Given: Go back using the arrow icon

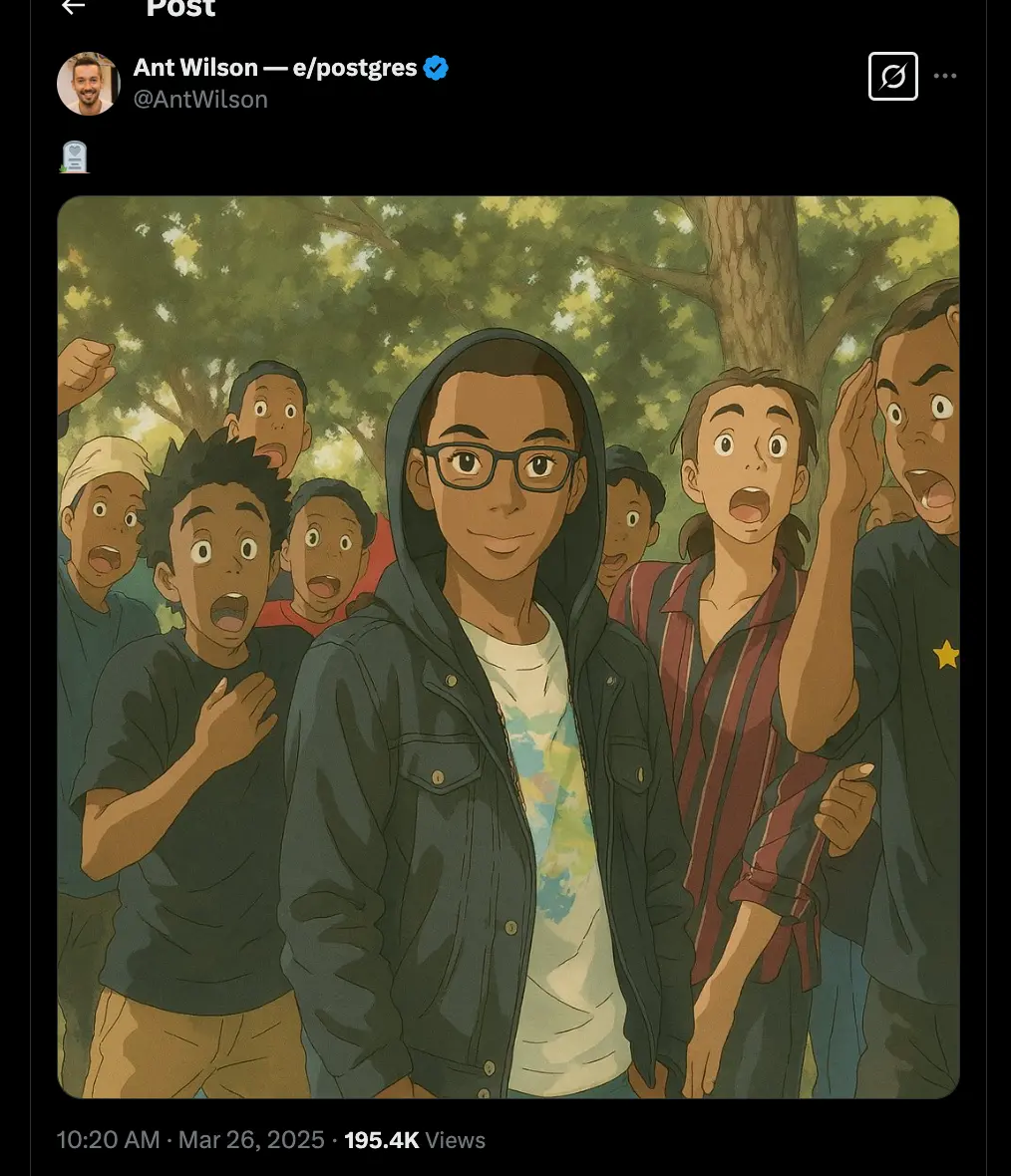Looking at the screenshot, I should click(x=73, y=7).
